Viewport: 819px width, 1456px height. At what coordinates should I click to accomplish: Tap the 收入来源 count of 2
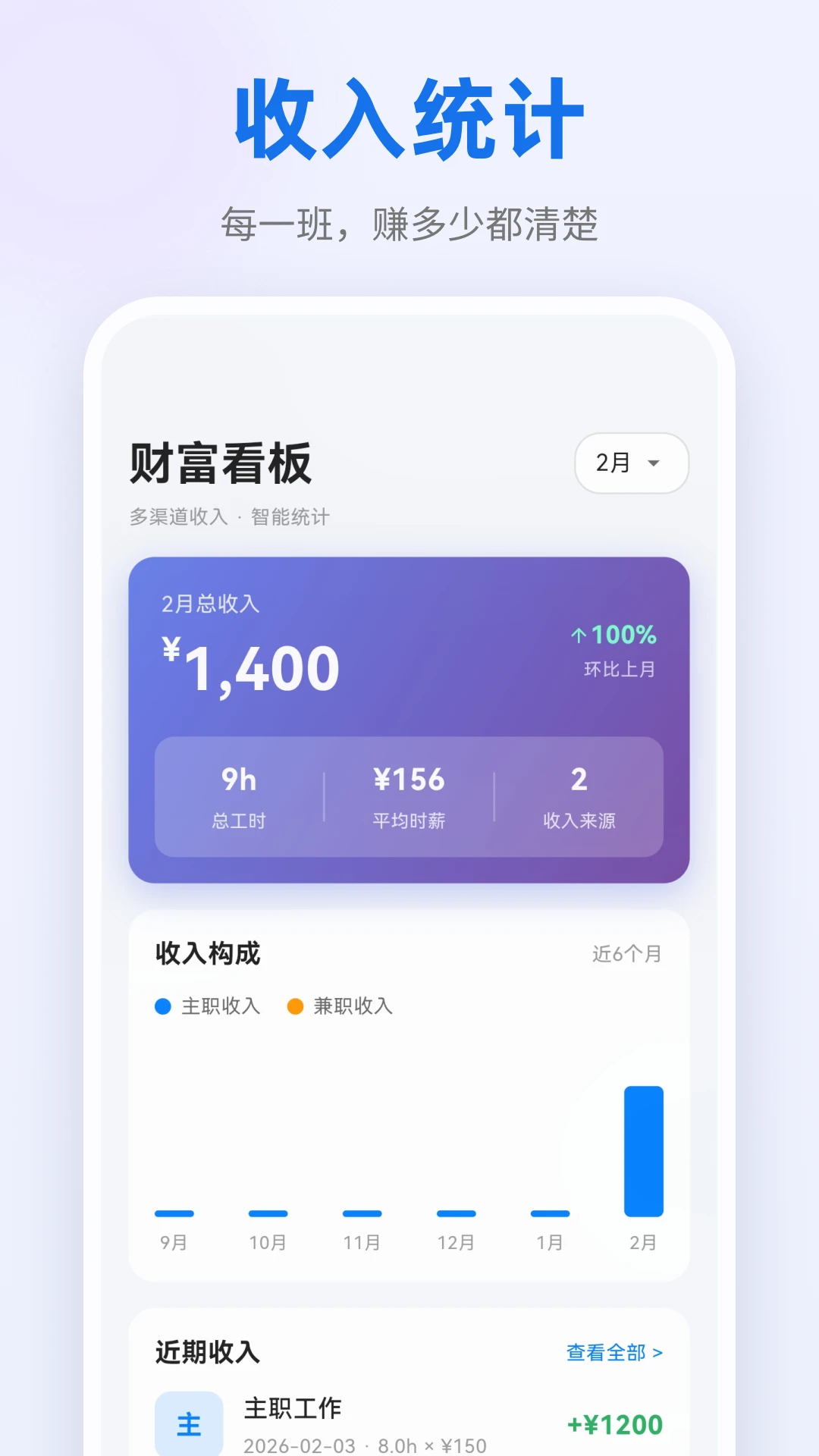[x=579, y=795]
